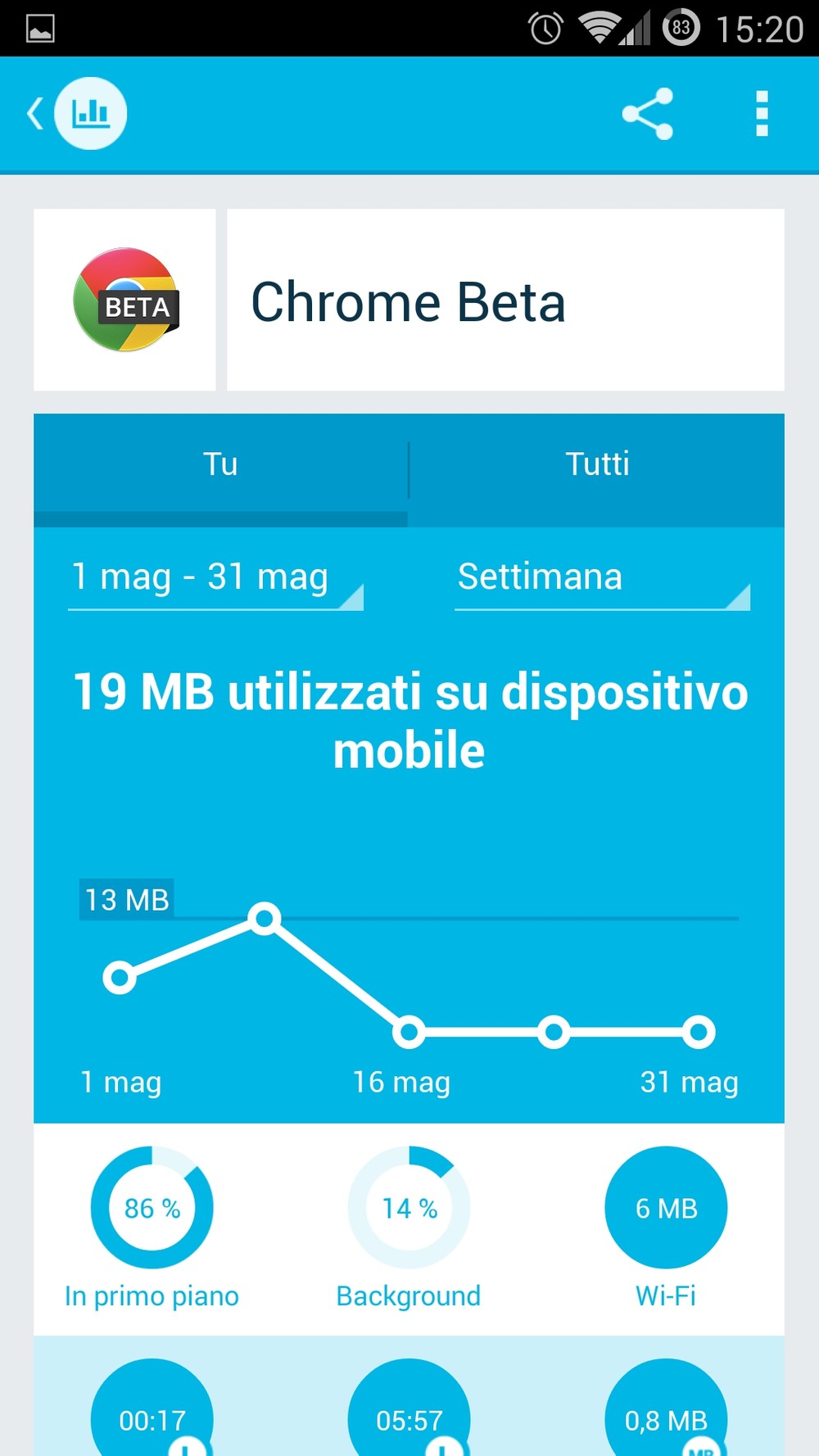Switch to the Tutti tab
Viewport: 819px width, 1456px height.
pyautogui.click(x=597, y=464)
